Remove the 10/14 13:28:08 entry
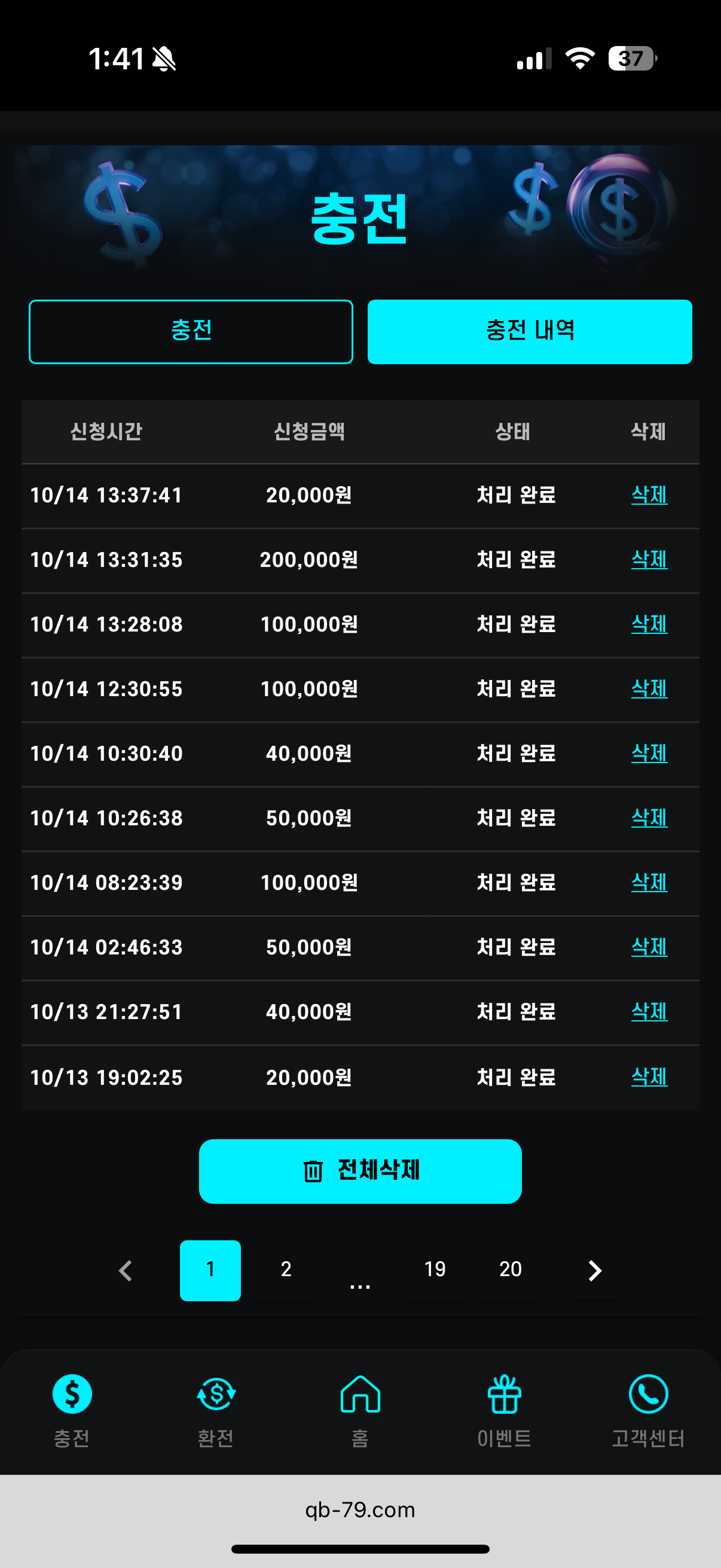 [649, 623]
